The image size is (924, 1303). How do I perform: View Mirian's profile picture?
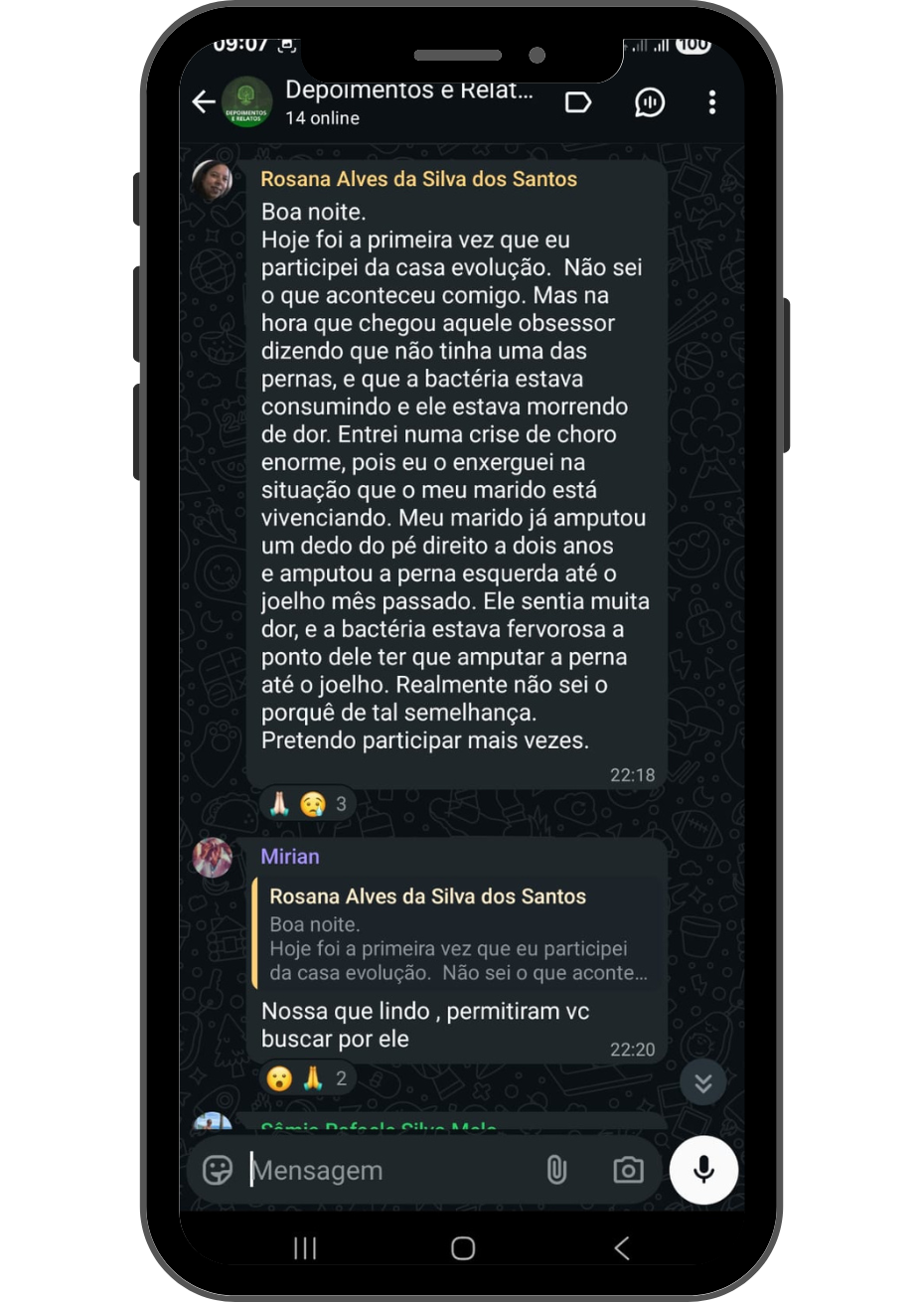coord(213,858)
